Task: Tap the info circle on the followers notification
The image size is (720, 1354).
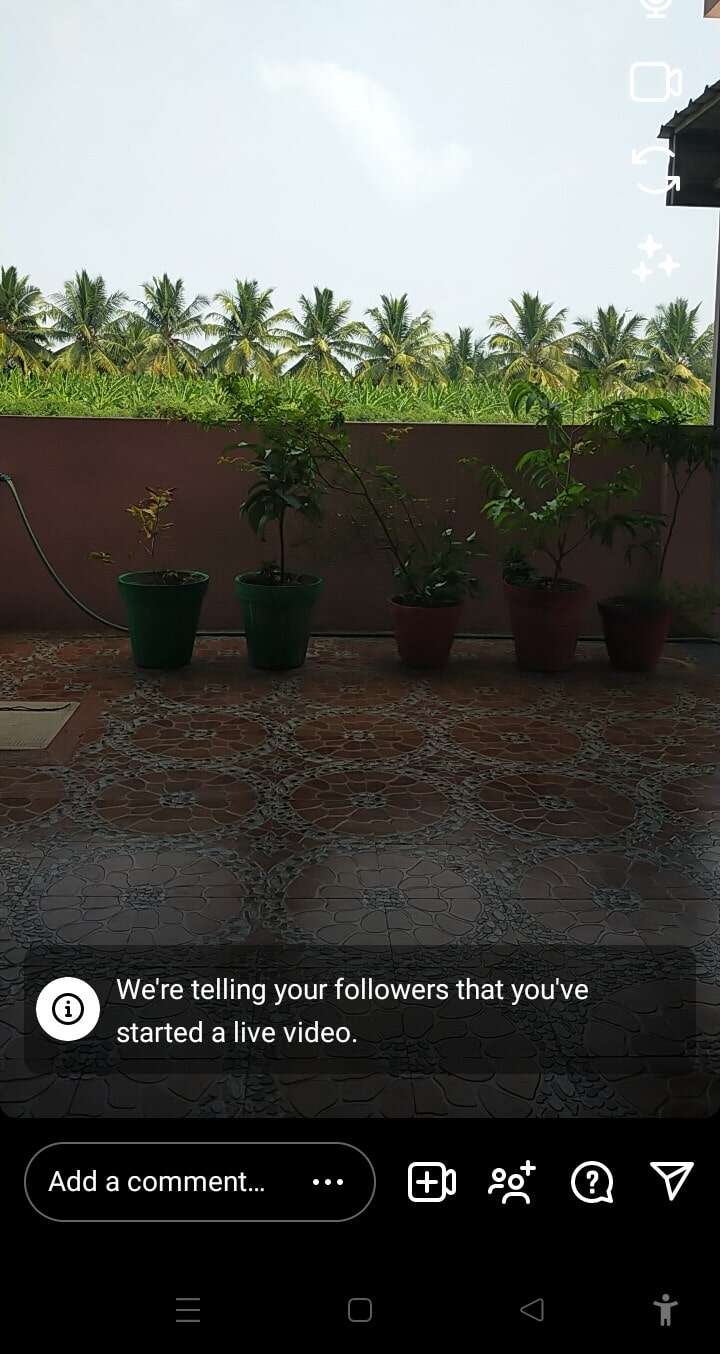Action: pyautogui.click(x=68, y=1009)
